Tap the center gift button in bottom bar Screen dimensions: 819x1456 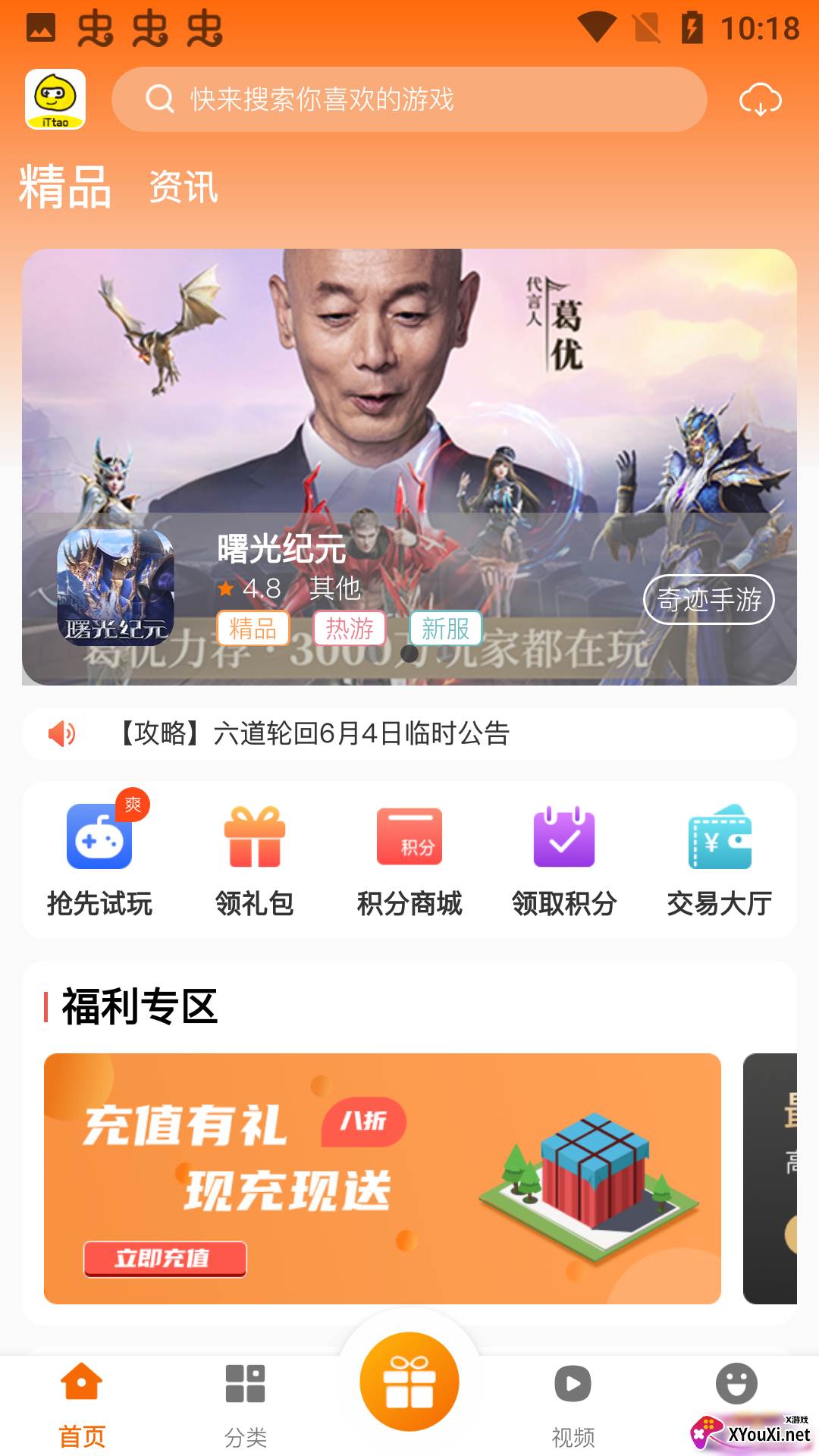tap(409, 1382)
